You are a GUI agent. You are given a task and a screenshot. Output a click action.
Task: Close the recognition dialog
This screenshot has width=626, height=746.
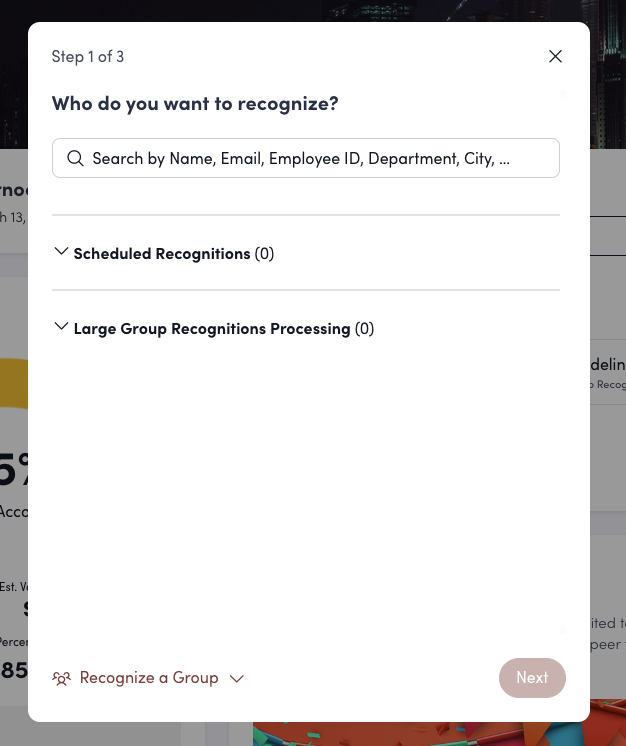point(556,56)
